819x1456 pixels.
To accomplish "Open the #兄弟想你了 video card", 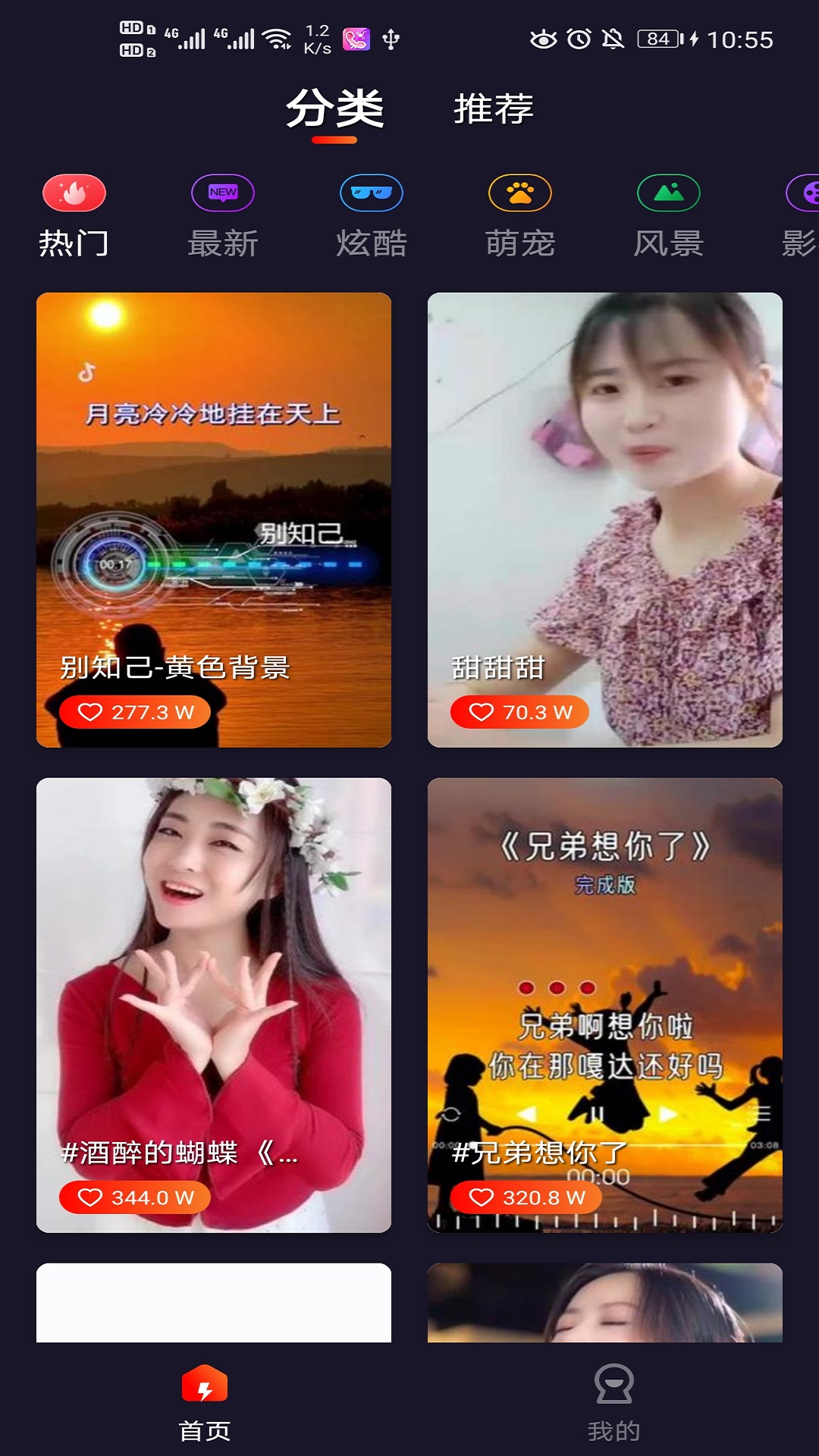I will (604, 1005).
